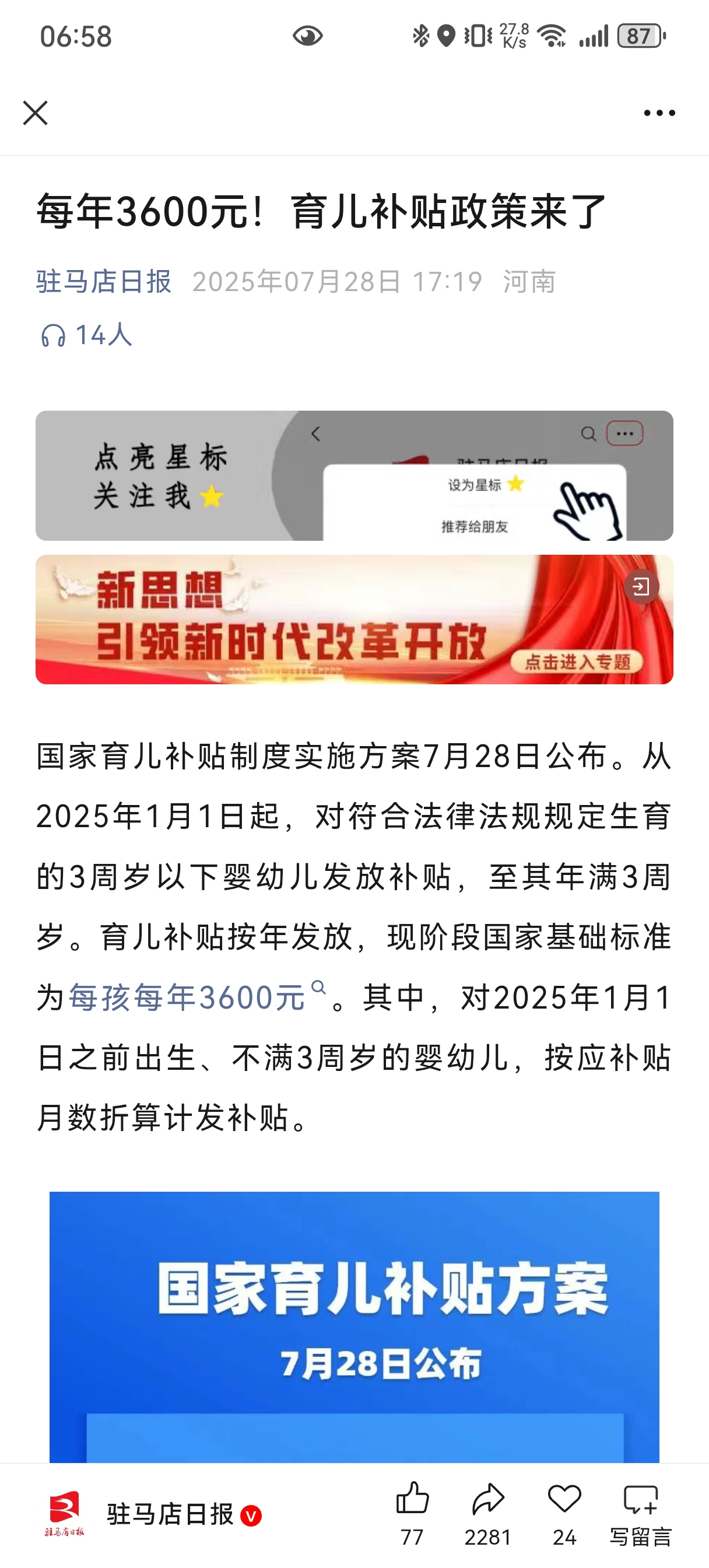Open 驻马店日报 account link under the title
709x1568 pixels.
point(103,282)
